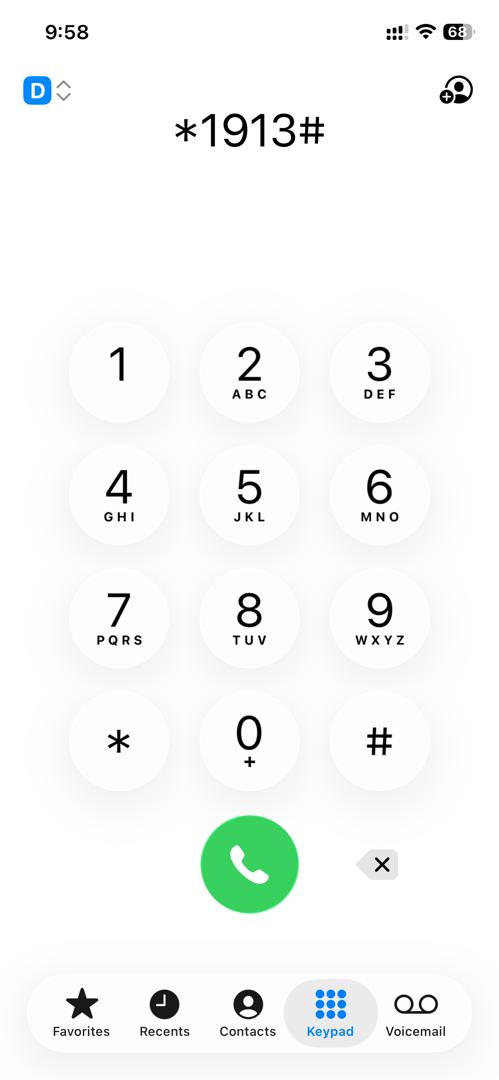Enter digit 5 JKL
Screen dimensions: 499x1080
coord(250,495)
